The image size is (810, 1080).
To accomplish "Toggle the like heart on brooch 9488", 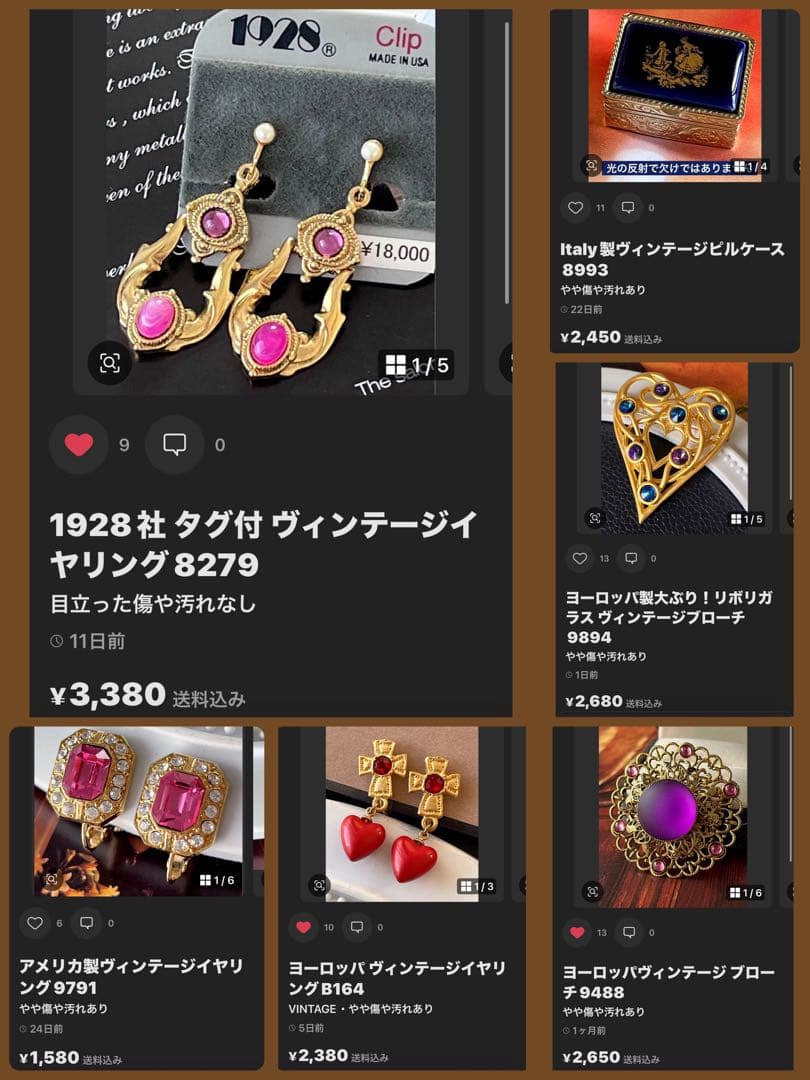I will [577, 934].
